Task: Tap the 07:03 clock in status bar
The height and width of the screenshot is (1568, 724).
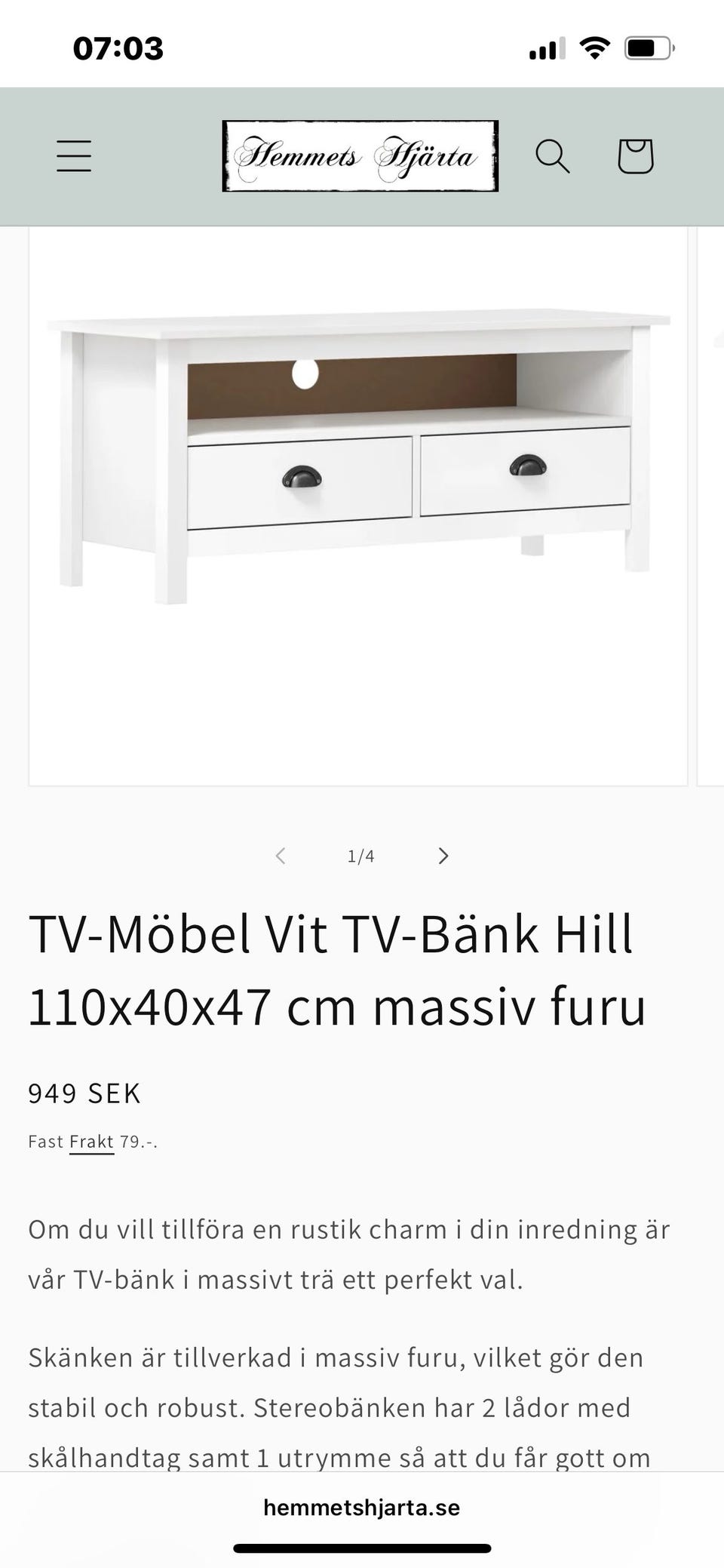Action: click(117, 48)
